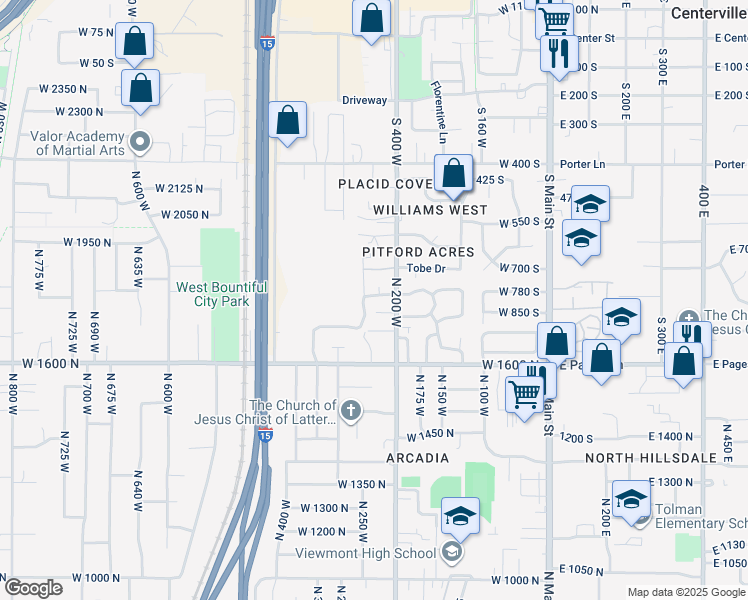Open the shopping bag marker at Placid Cove
This screenshot has width=748, height=600.
pos(453,176)
